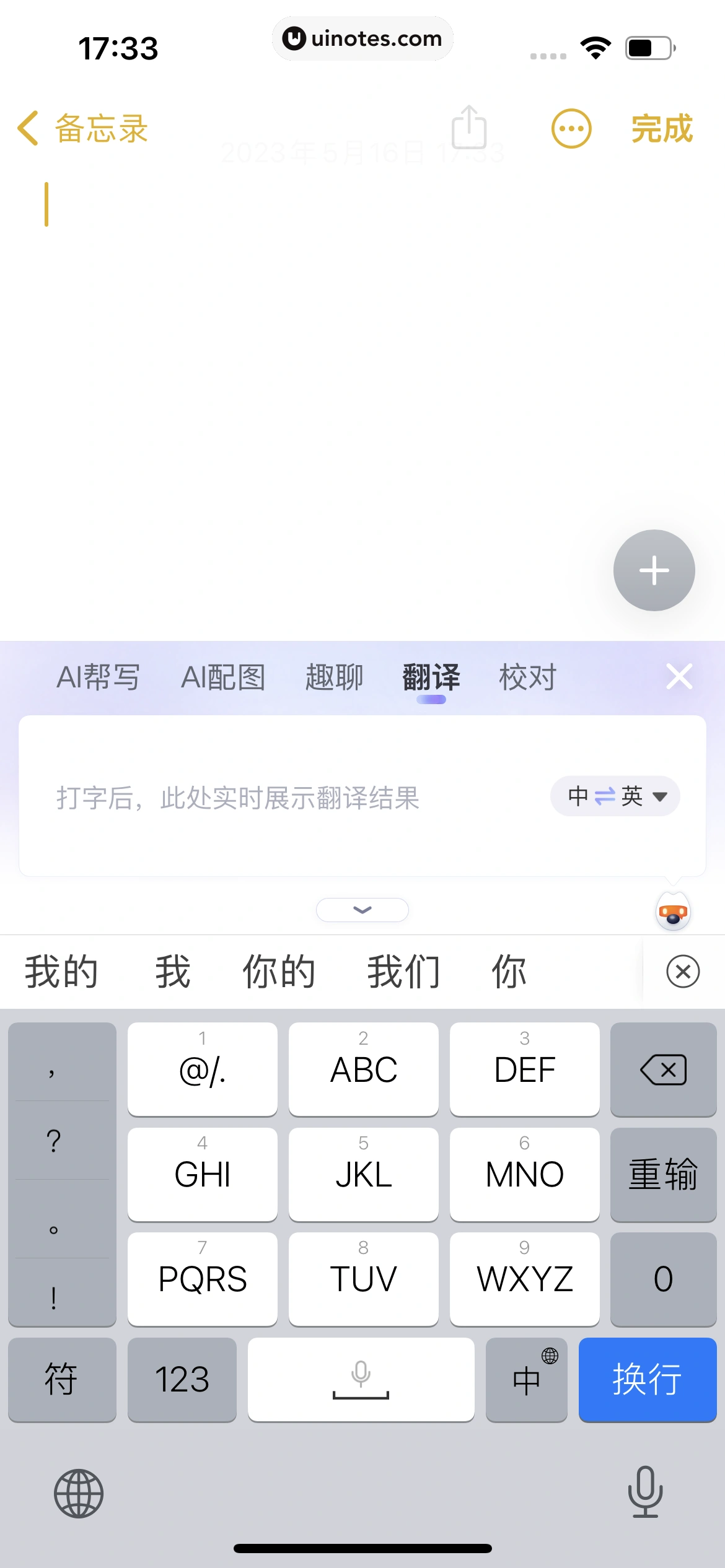Tap the floating plus button
Viewport: 725px width, 1568px height.
pos(654,570)
